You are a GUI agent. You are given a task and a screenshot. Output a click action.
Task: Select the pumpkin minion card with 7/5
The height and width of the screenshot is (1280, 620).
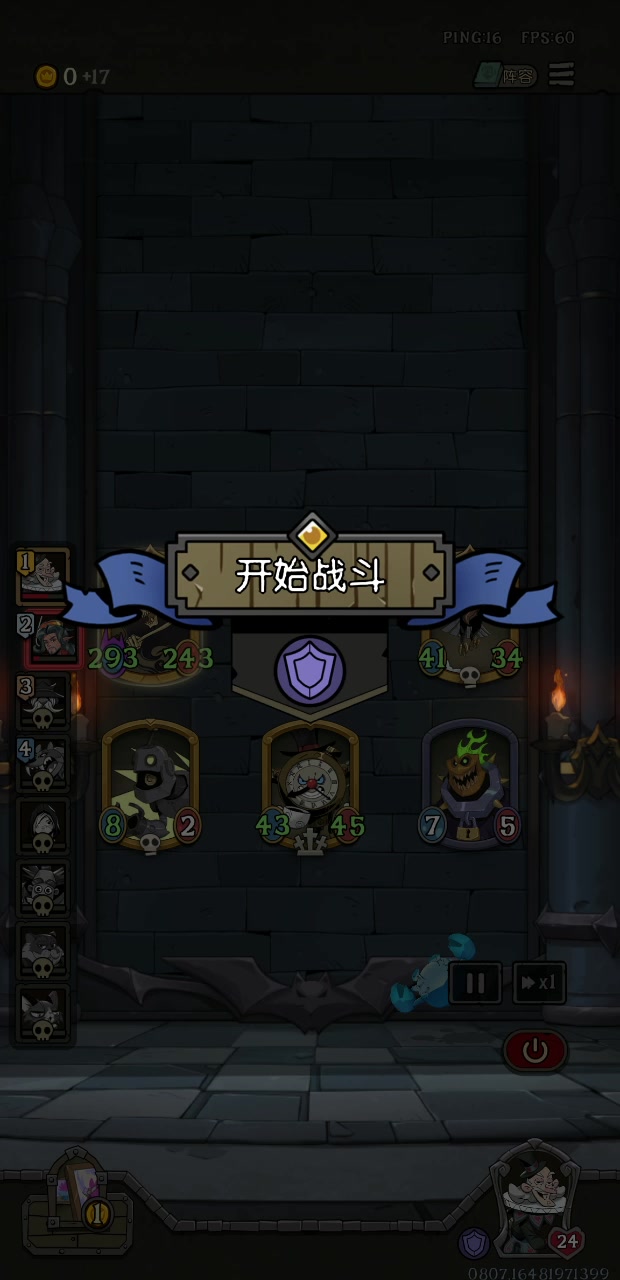(x=470, y=787)
